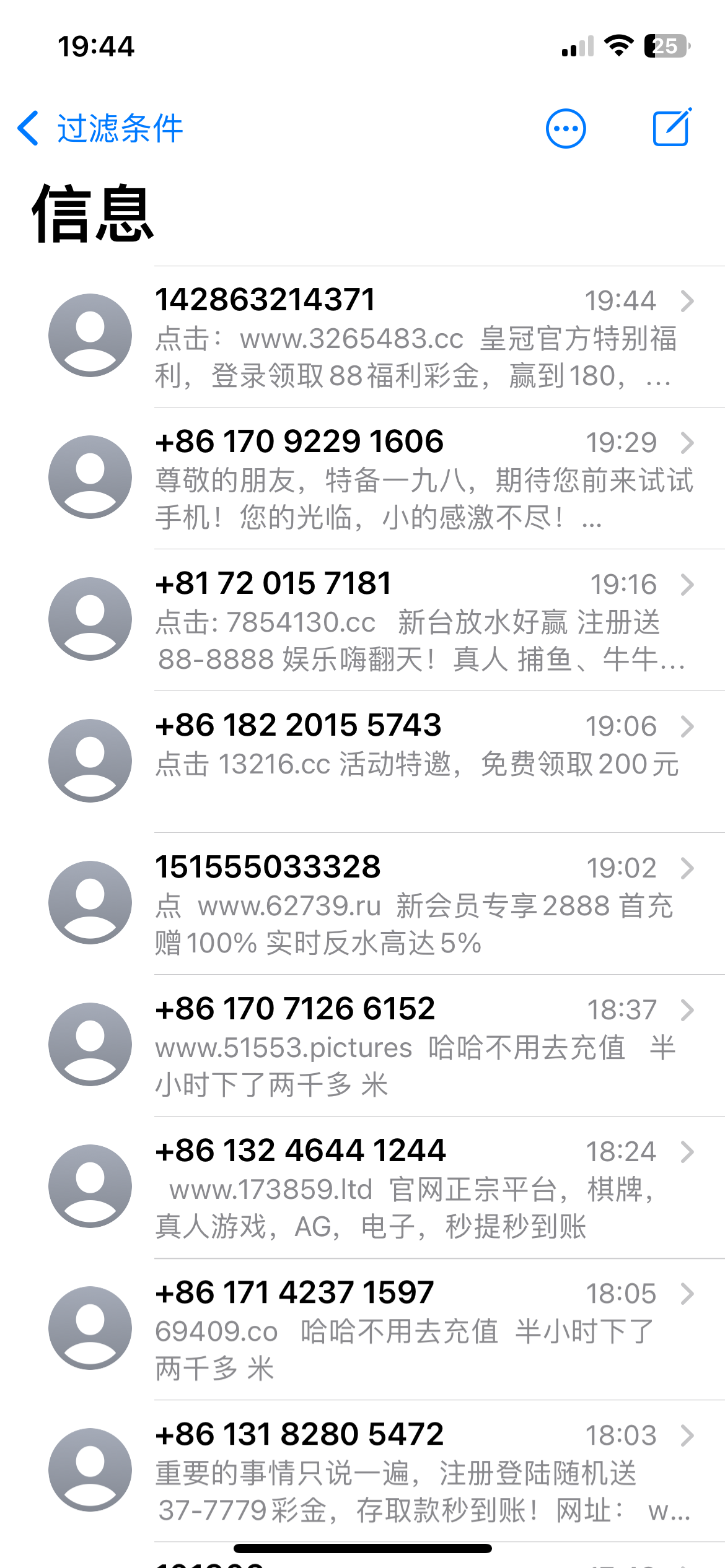View the message from +86 131 8280 5472
Image resolution: width=725 pixels, height=1568 pixels.
(x=362, y=1471)
